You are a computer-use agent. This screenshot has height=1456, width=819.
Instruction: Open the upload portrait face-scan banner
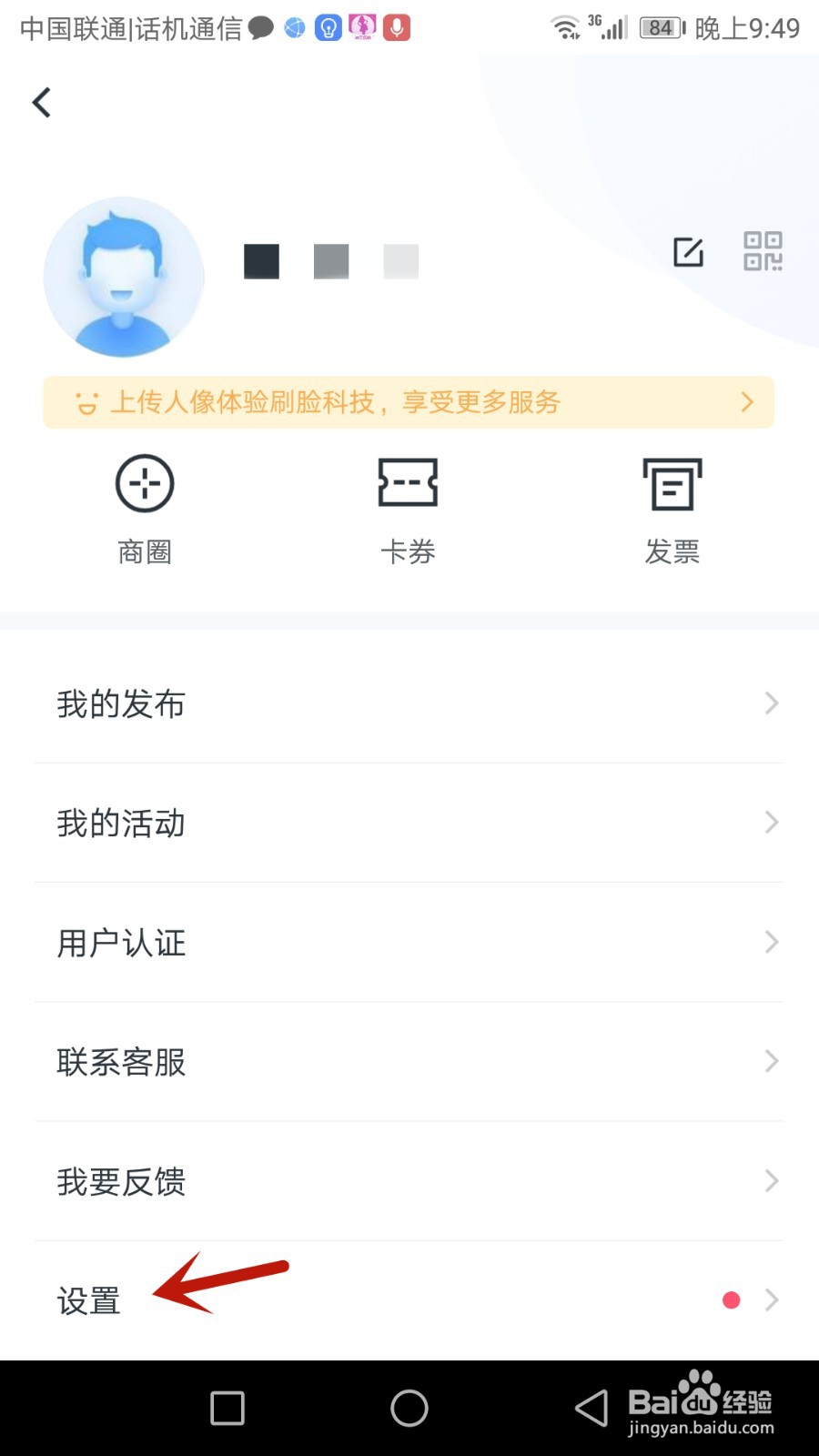click(409, 402)
